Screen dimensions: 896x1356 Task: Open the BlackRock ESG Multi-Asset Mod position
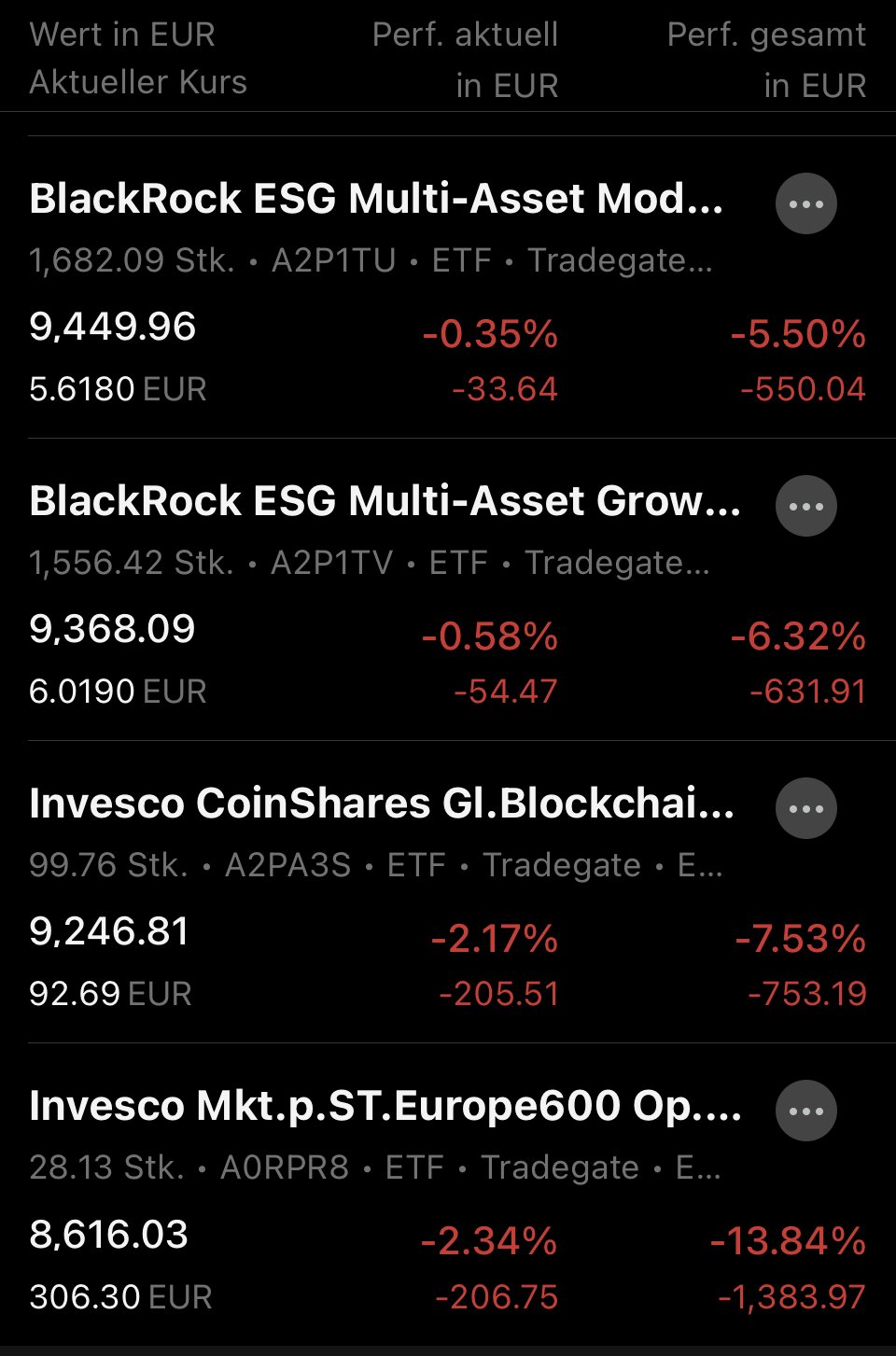click(375, 200)
